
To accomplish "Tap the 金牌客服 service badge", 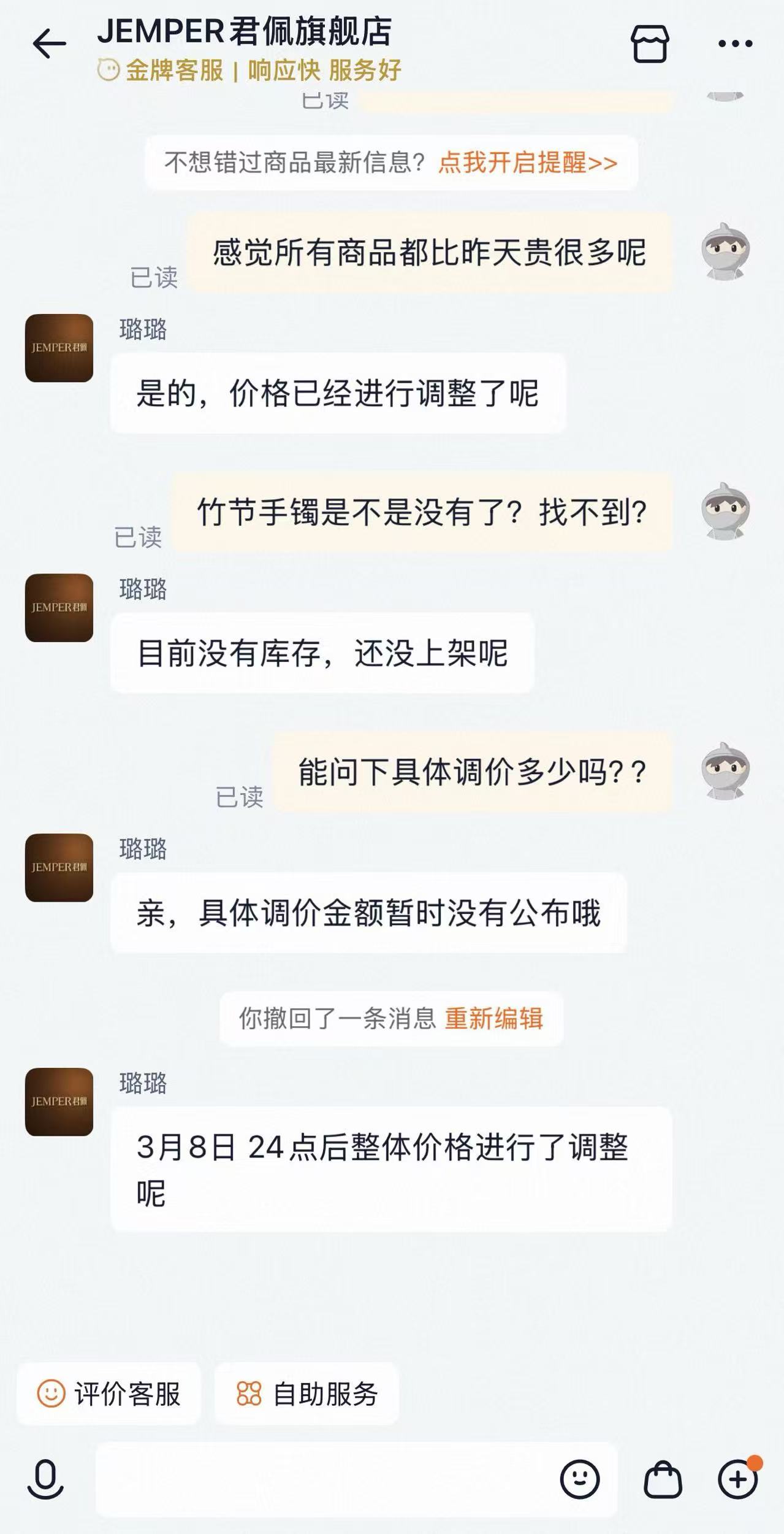I will (x=173, y=71).
